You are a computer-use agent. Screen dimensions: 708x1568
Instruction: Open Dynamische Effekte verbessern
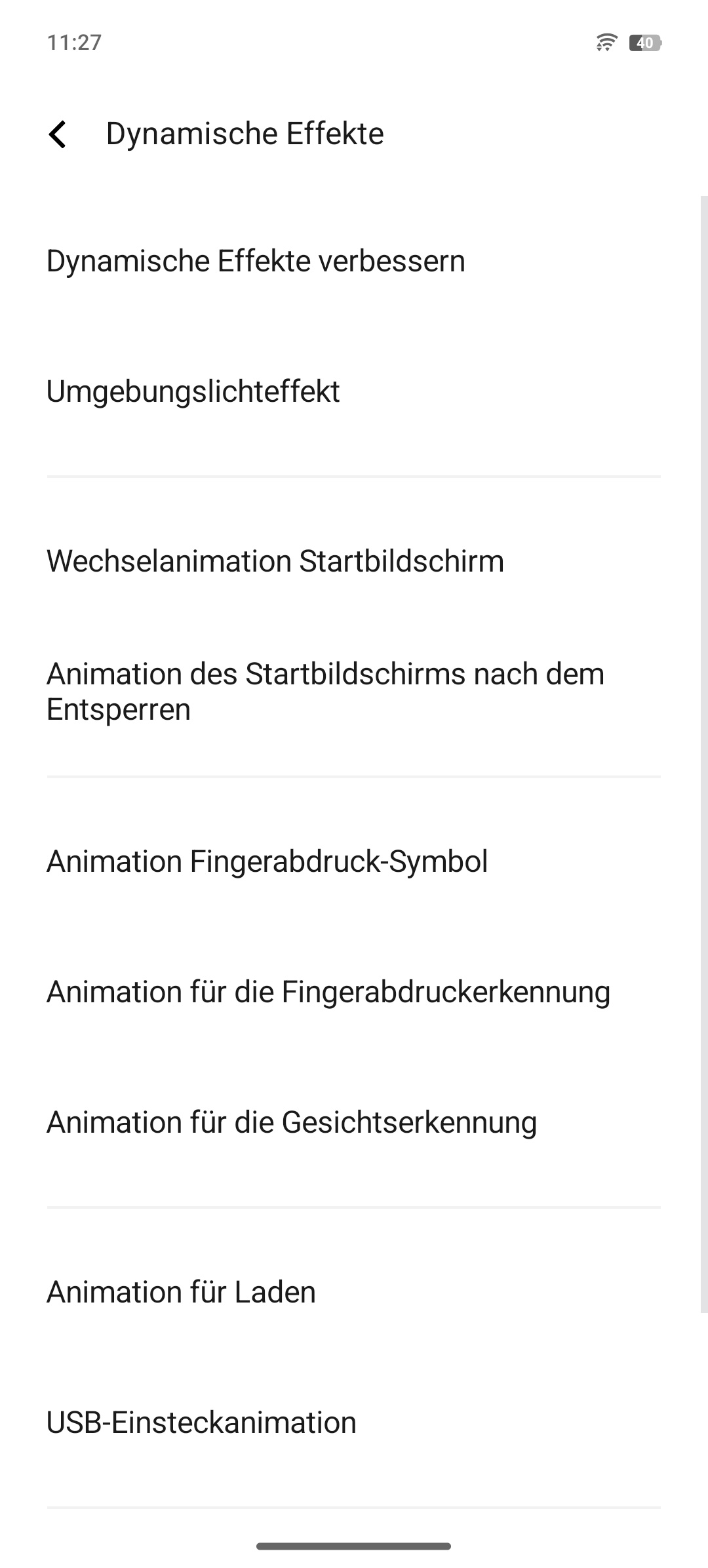[x=256, y=261]
